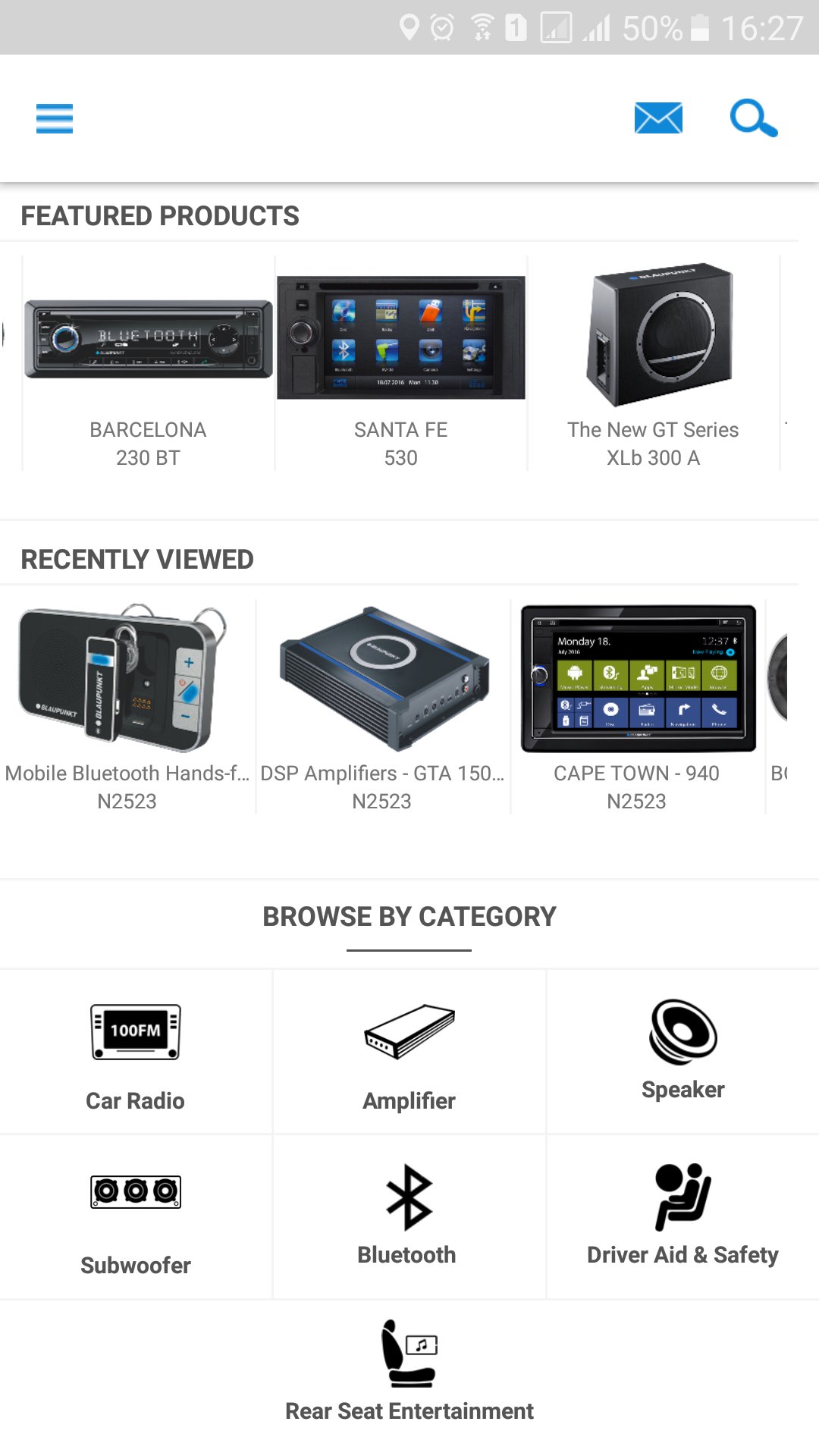Click the RECENTLY VIEWED heading
Viewport: 819px width, 1456px height.
(x=138, y=558)
